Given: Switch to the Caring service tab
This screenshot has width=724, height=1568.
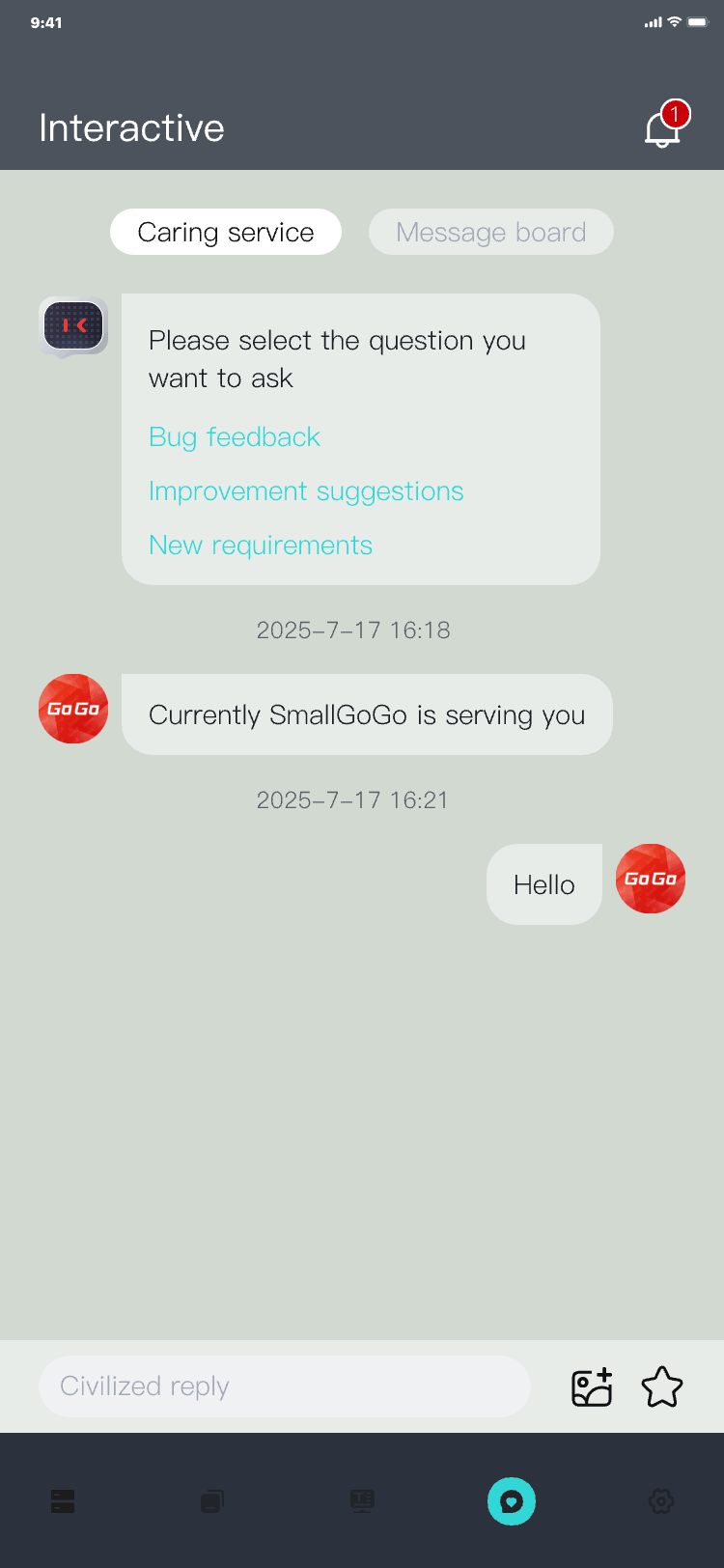Looking at the screenshot, I should pos(226,232).
